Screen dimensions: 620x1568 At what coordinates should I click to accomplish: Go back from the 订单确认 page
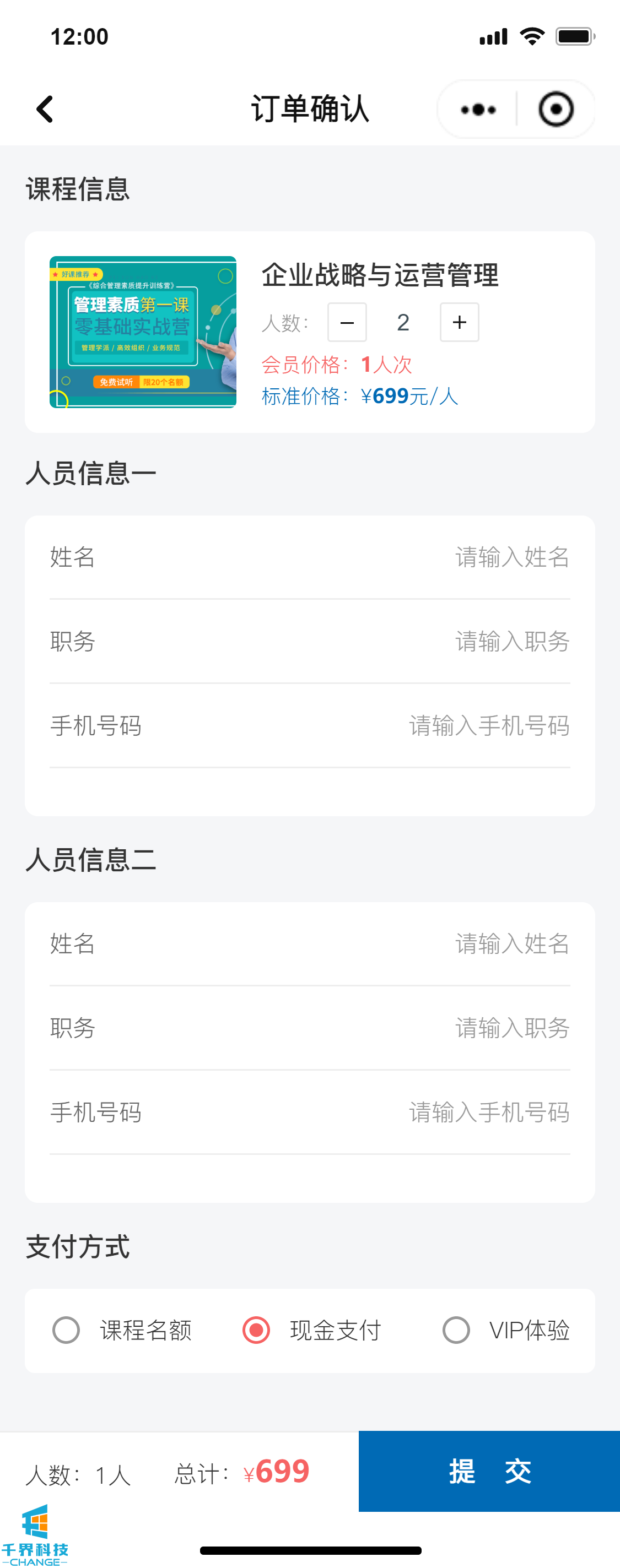click(45, 110)
